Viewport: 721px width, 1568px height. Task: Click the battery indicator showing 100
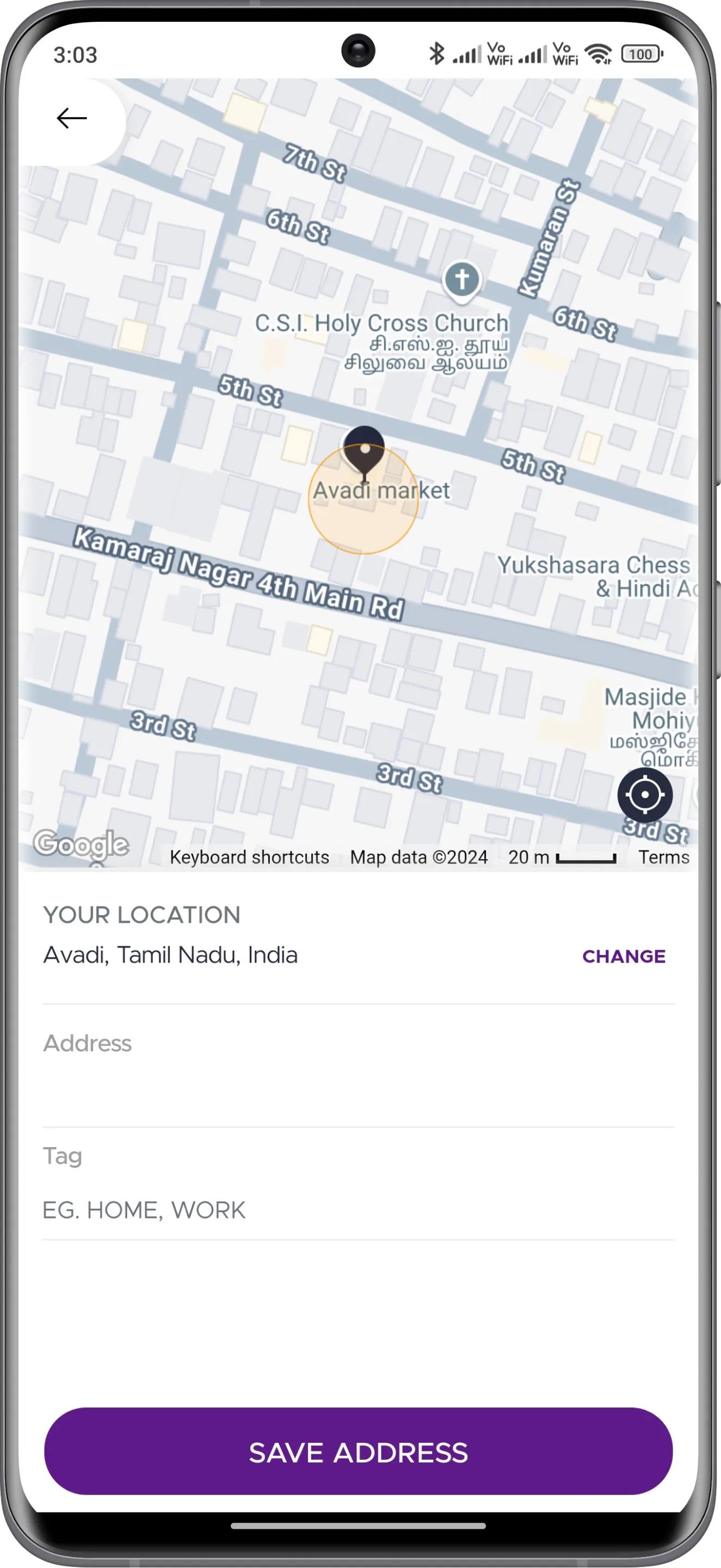tap(639, 54)
